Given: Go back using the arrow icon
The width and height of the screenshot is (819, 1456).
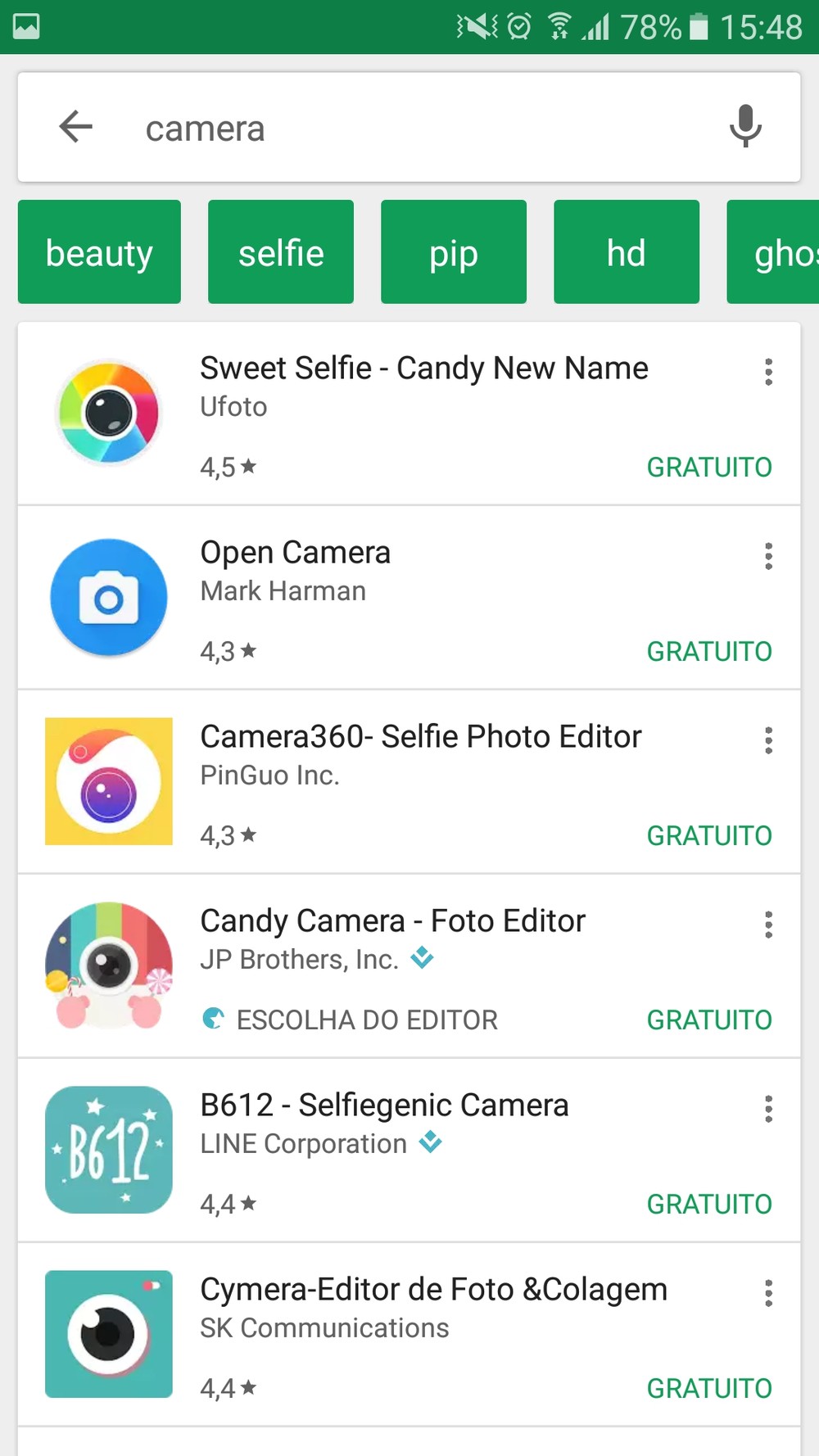Looking at the screenshot, I should point(76,127).
